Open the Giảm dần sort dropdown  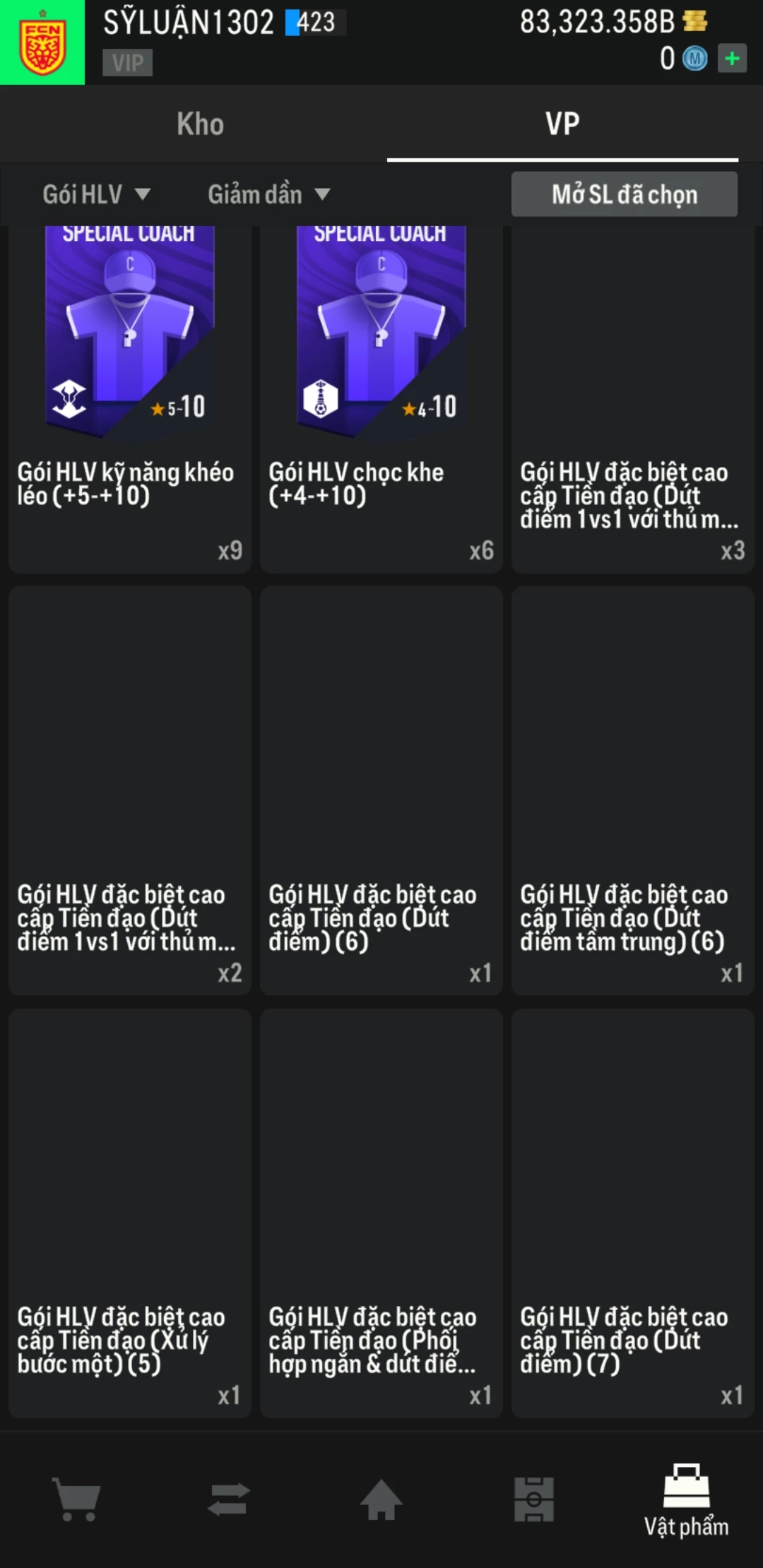point(268,194)
